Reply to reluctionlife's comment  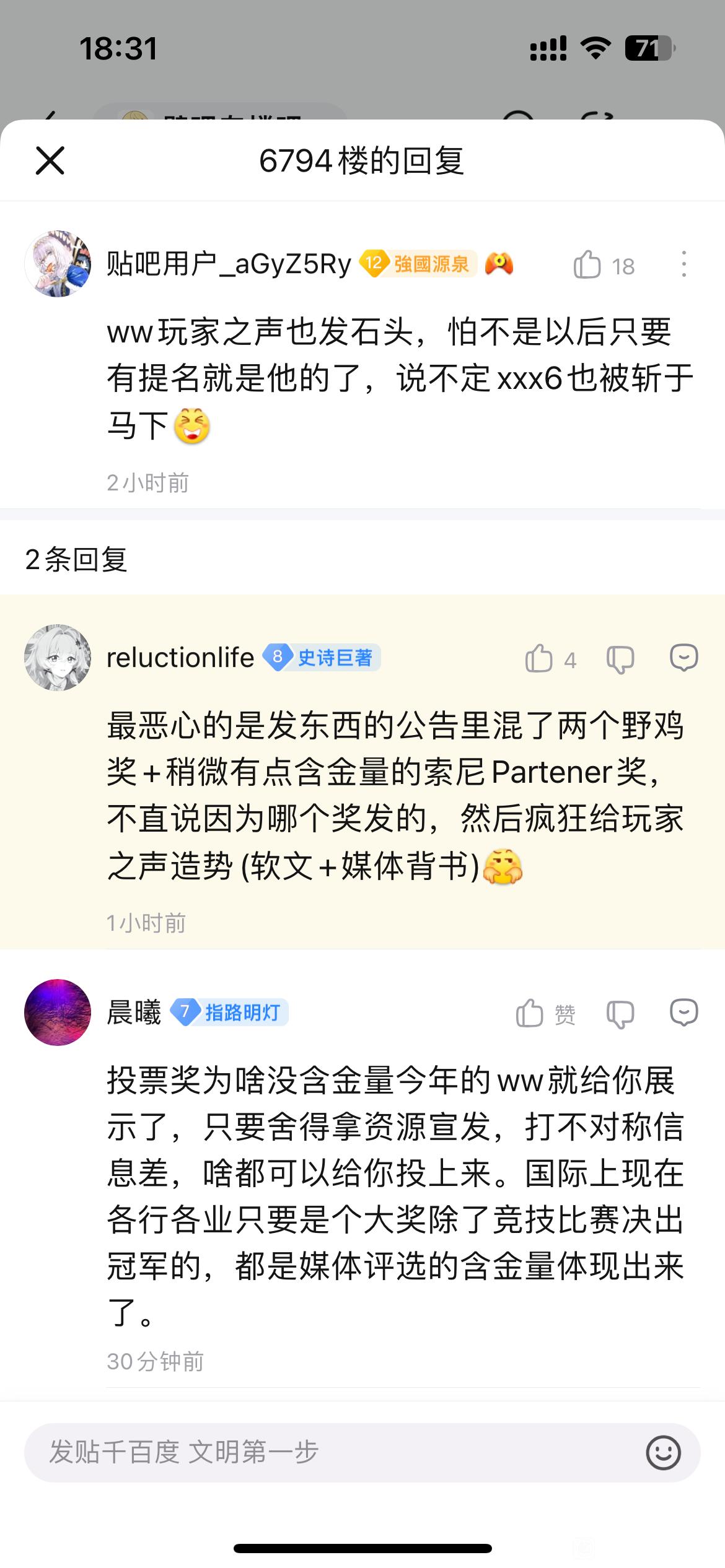(x=684, y=658)
